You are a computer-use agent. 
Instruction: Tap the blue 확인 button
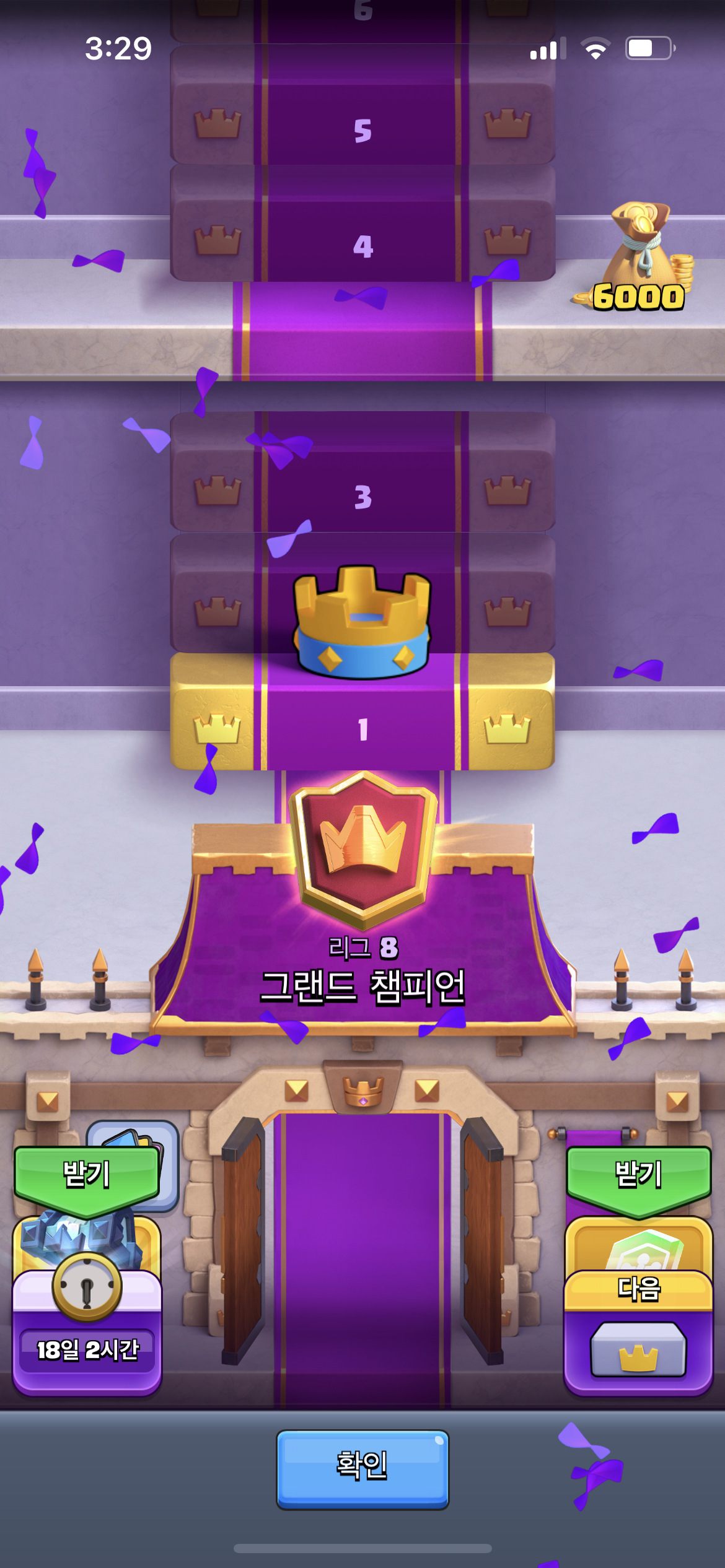(362, 1468)
